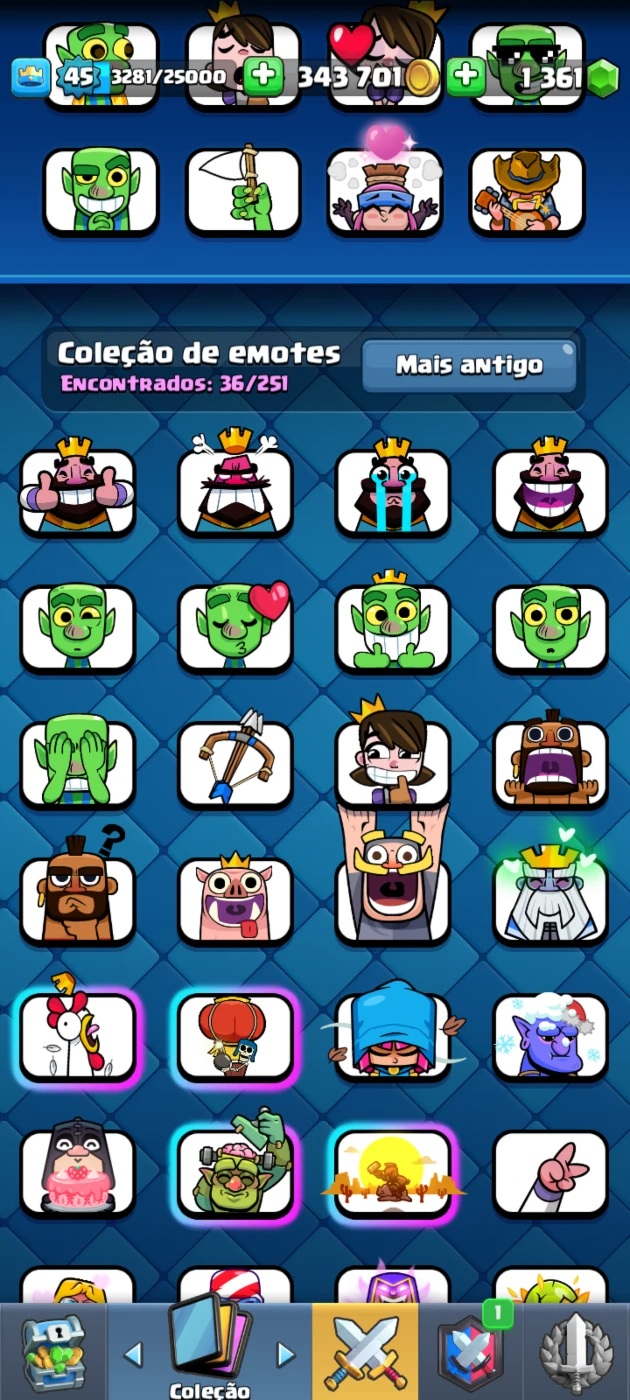This screenshot has height=1400, width=630.
Task: Choose the red lantern emote
Action: (x=236, y=1036)
